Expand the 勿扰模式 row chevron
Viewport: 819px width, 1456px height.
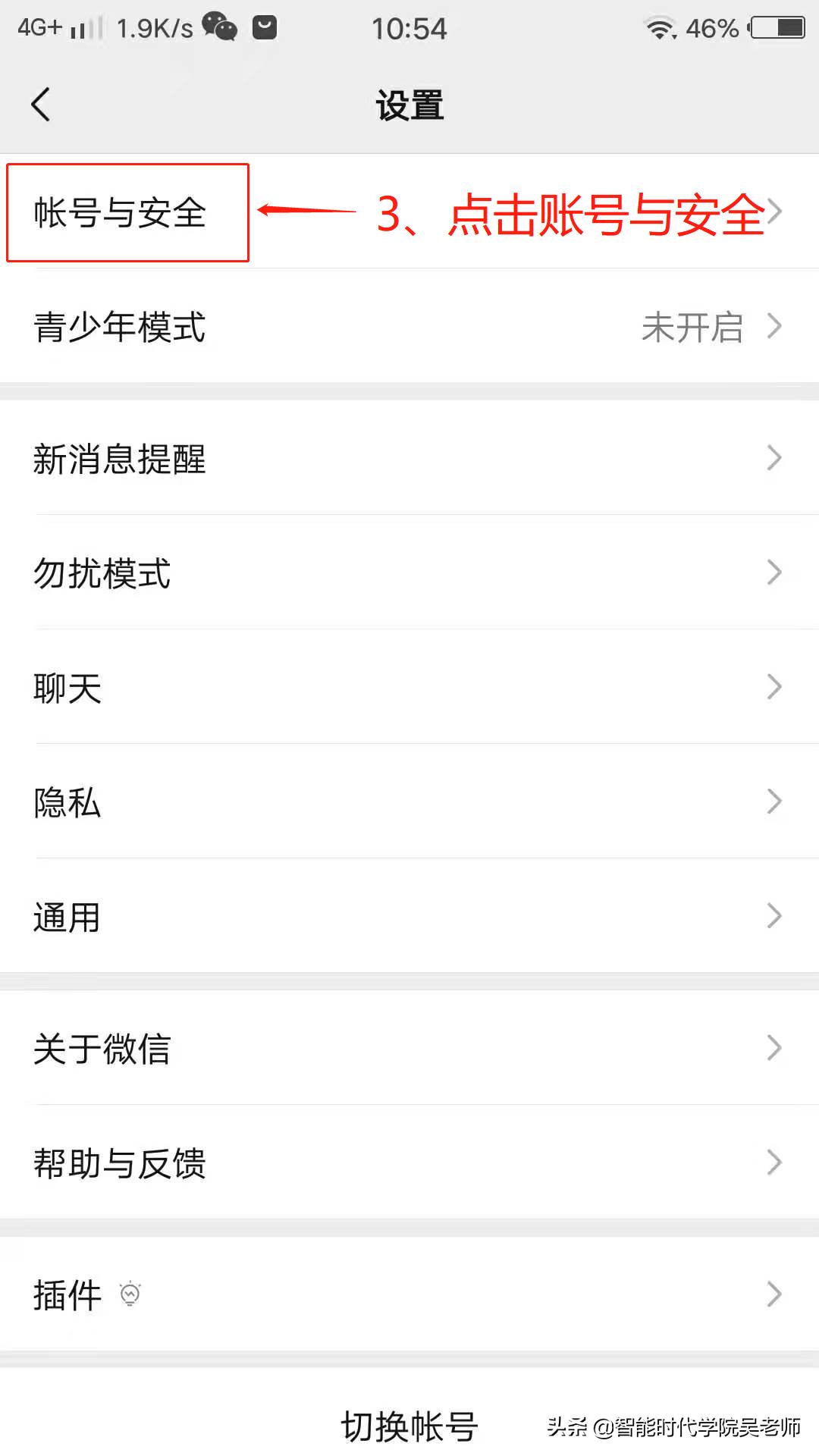click(773, 573)
